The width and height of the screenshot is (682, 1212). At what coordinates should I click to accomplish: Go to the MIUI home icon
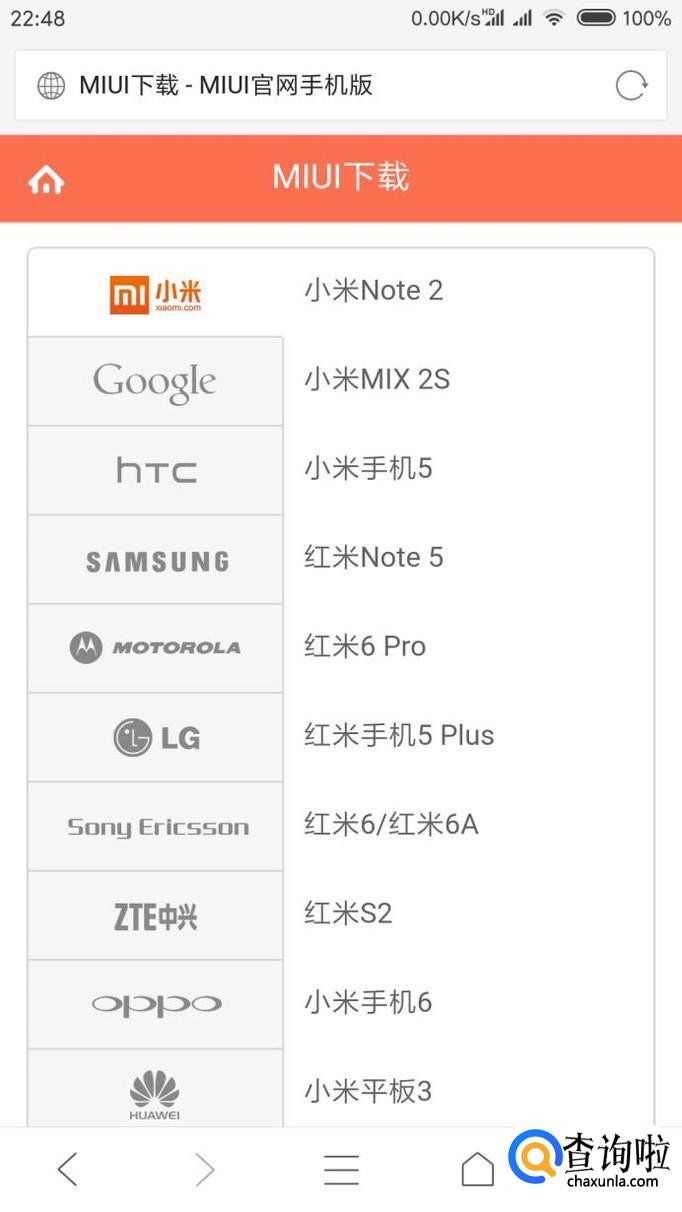(x=46, y=180)
